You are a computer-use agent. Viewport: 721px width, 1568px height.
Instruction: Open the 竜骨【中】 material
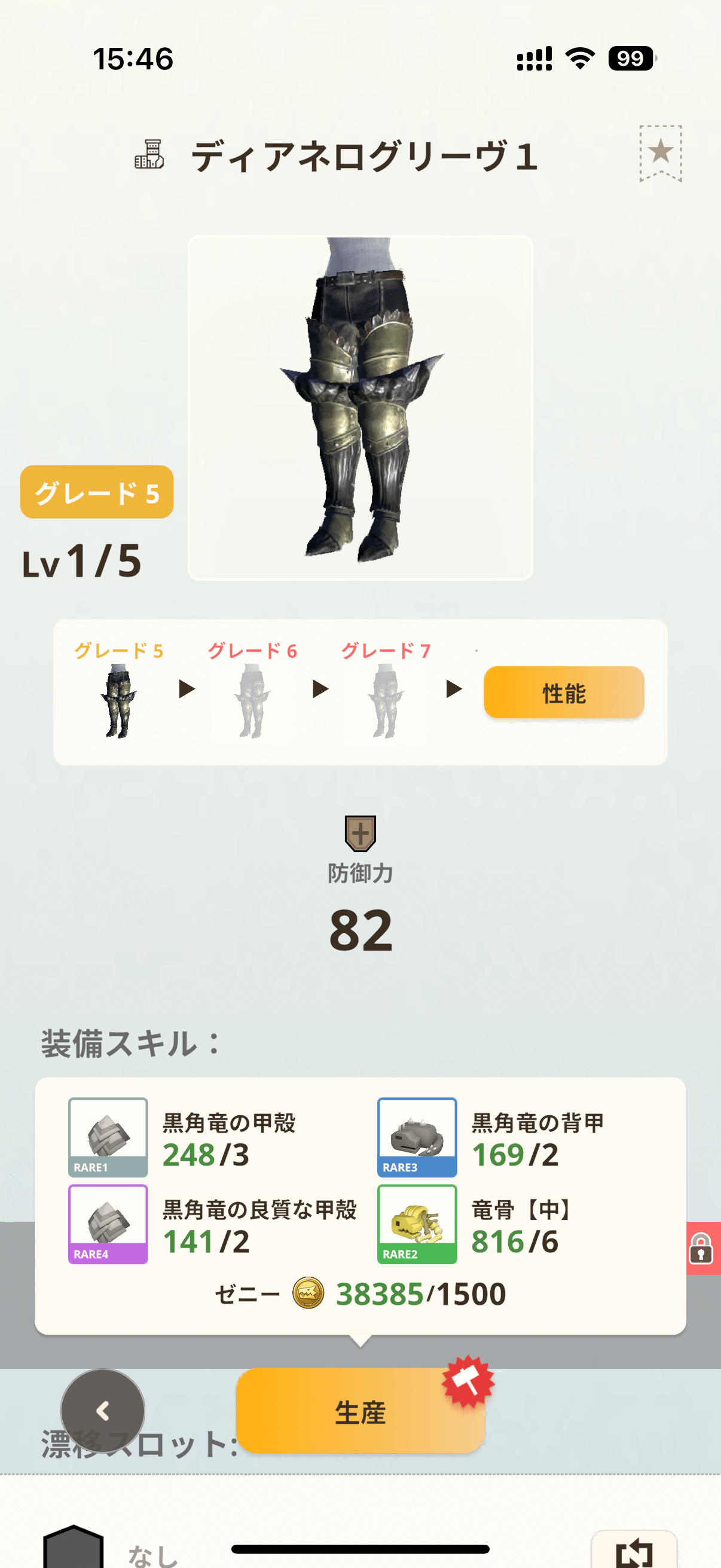[417, 1224]
